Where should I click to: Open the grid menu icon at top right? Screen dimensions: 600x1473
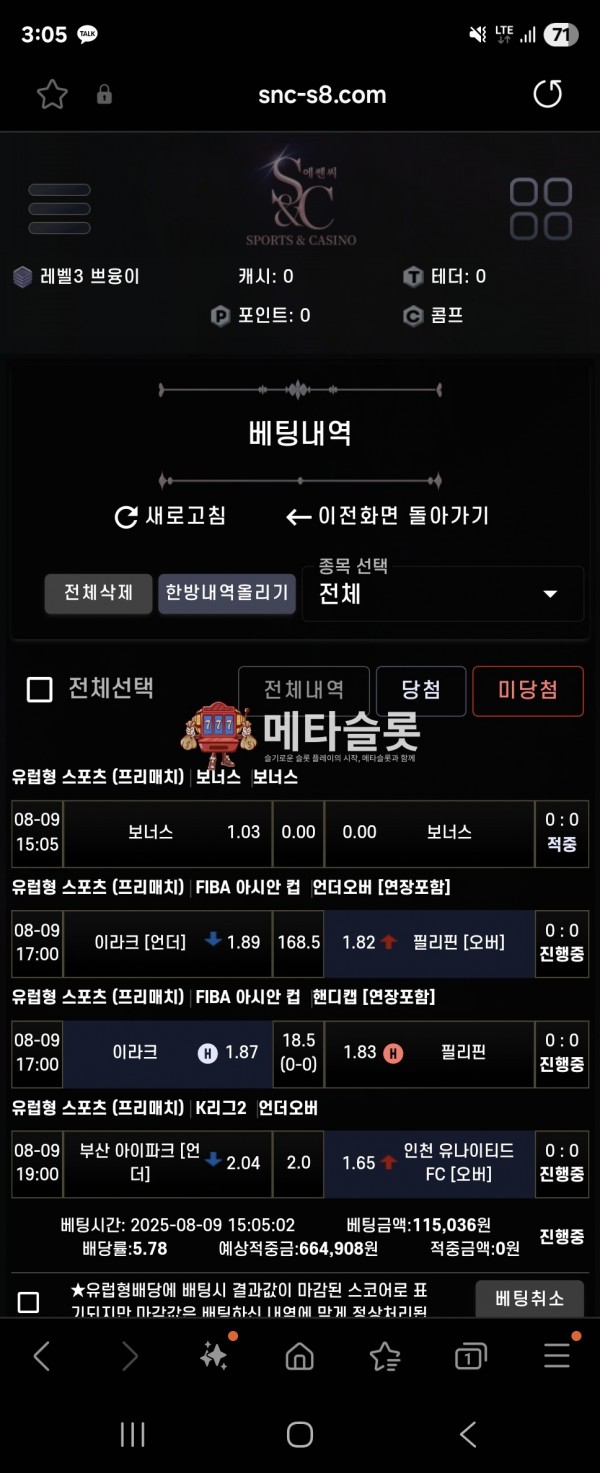pos(541,209)
